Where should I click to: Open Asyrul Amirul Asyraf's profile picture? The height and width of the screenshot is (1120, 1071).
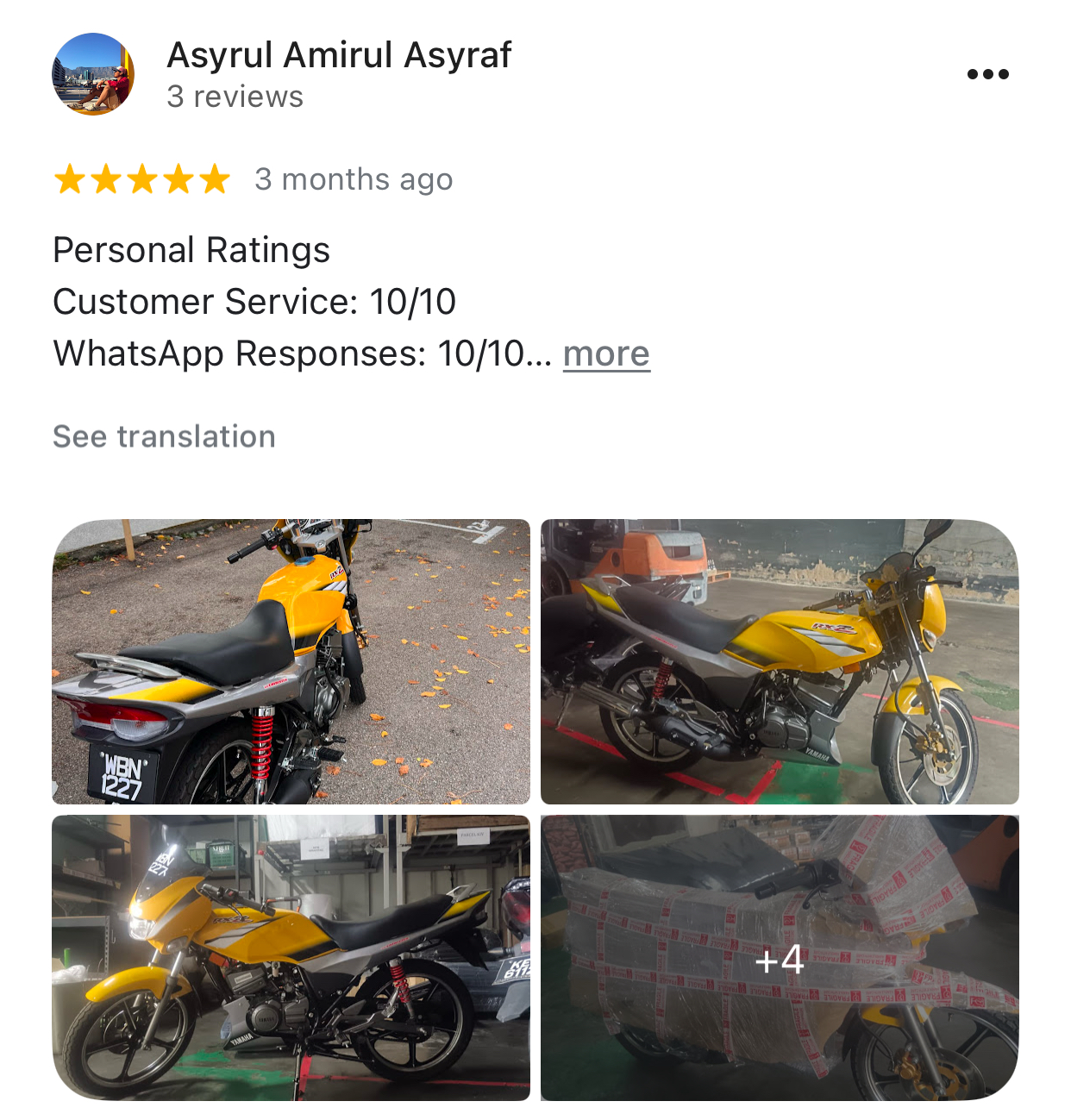[x=93, y=74]
